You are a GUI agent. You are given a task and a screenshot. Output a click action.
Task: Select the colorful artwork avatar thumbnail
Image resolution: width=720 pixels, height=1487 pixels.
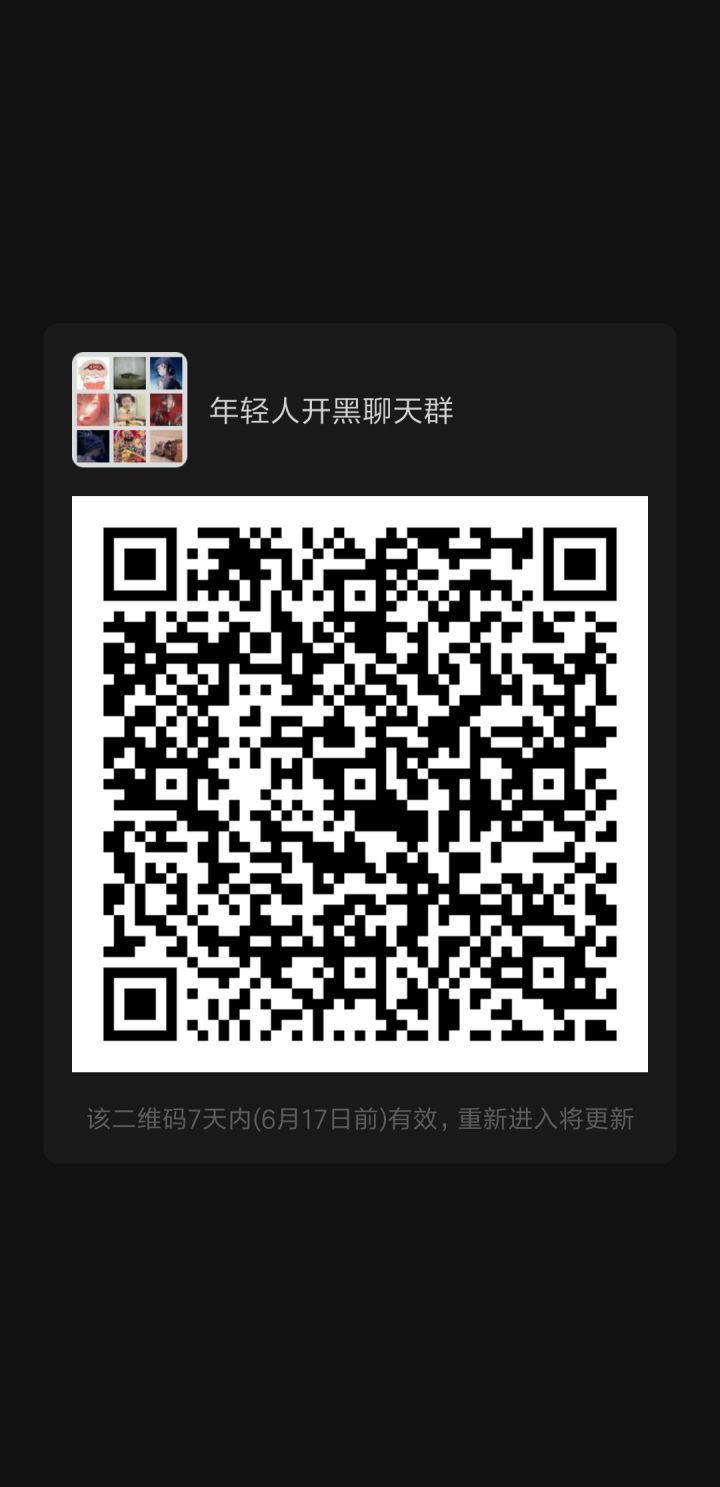[x=129, y=446]
